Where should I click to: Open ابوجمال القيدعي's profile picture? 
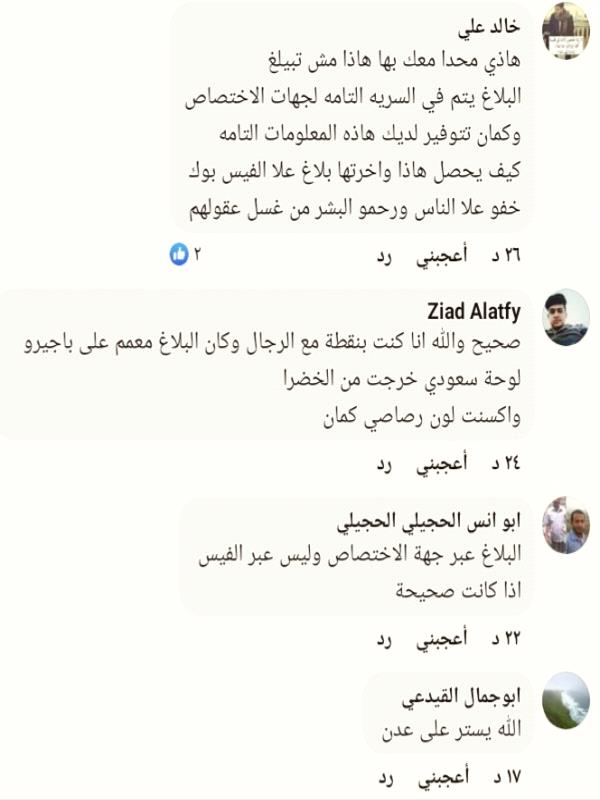(566, 698)
